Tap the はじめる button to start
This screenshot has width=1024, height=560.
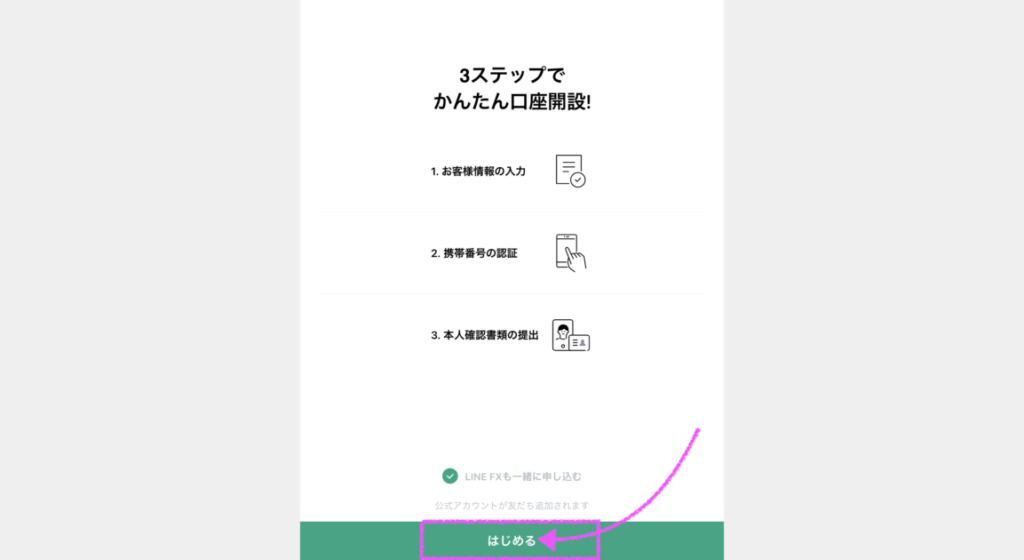pyautogui.click(x=511, y=540)
